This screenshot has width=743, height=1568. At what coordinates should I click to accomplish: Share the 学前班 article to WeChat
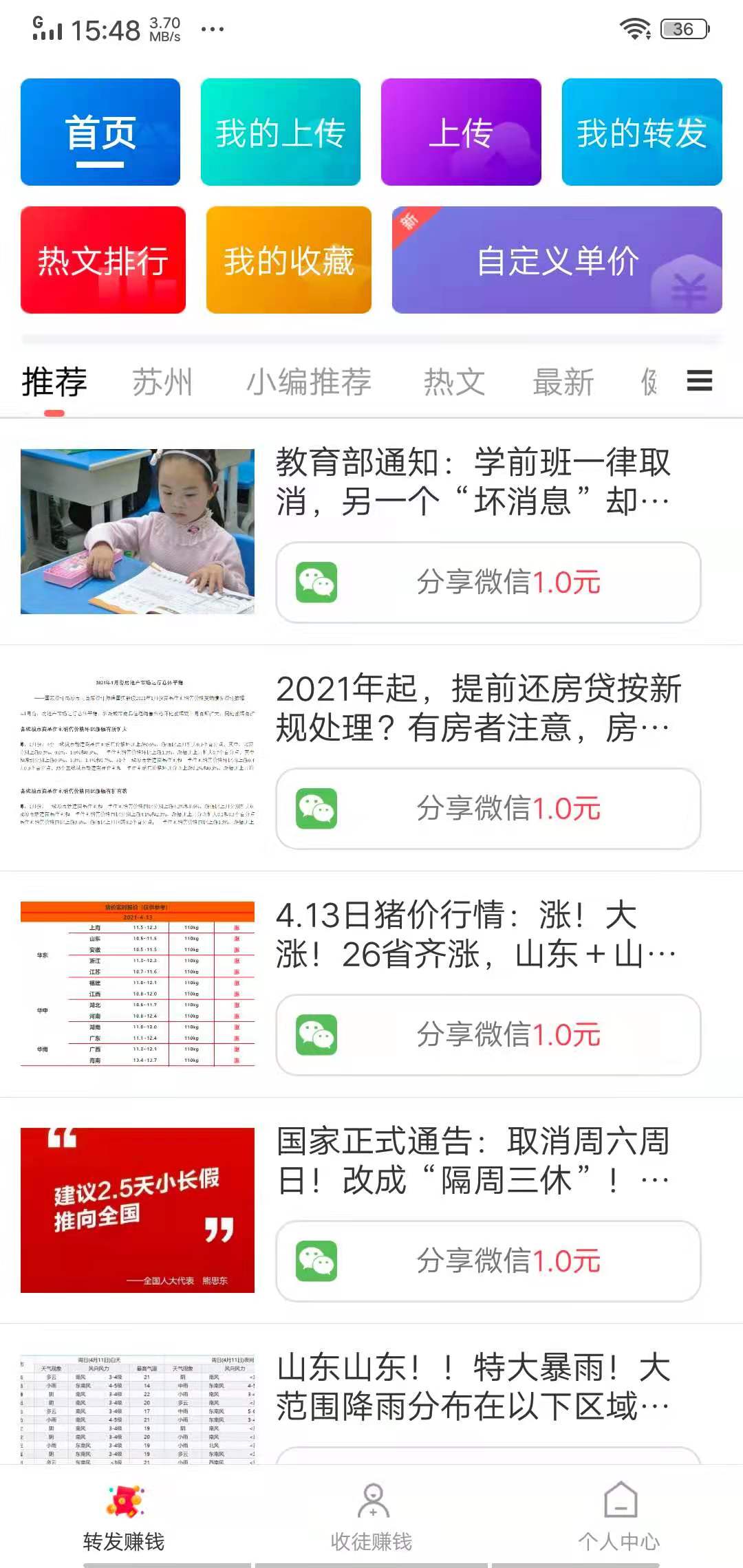tap(488, 582)
